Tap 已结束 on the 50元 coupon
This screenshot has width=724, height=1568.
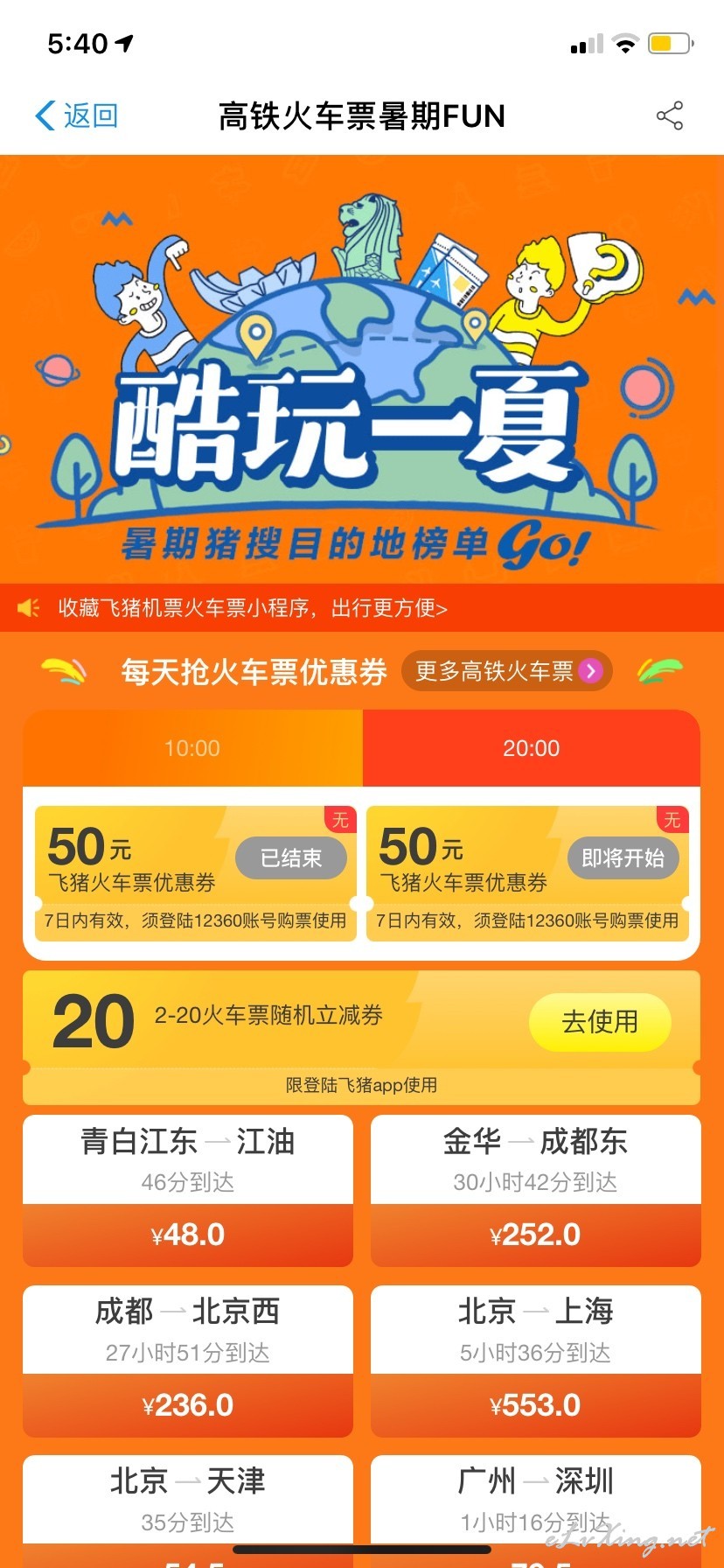coord(291,858)
